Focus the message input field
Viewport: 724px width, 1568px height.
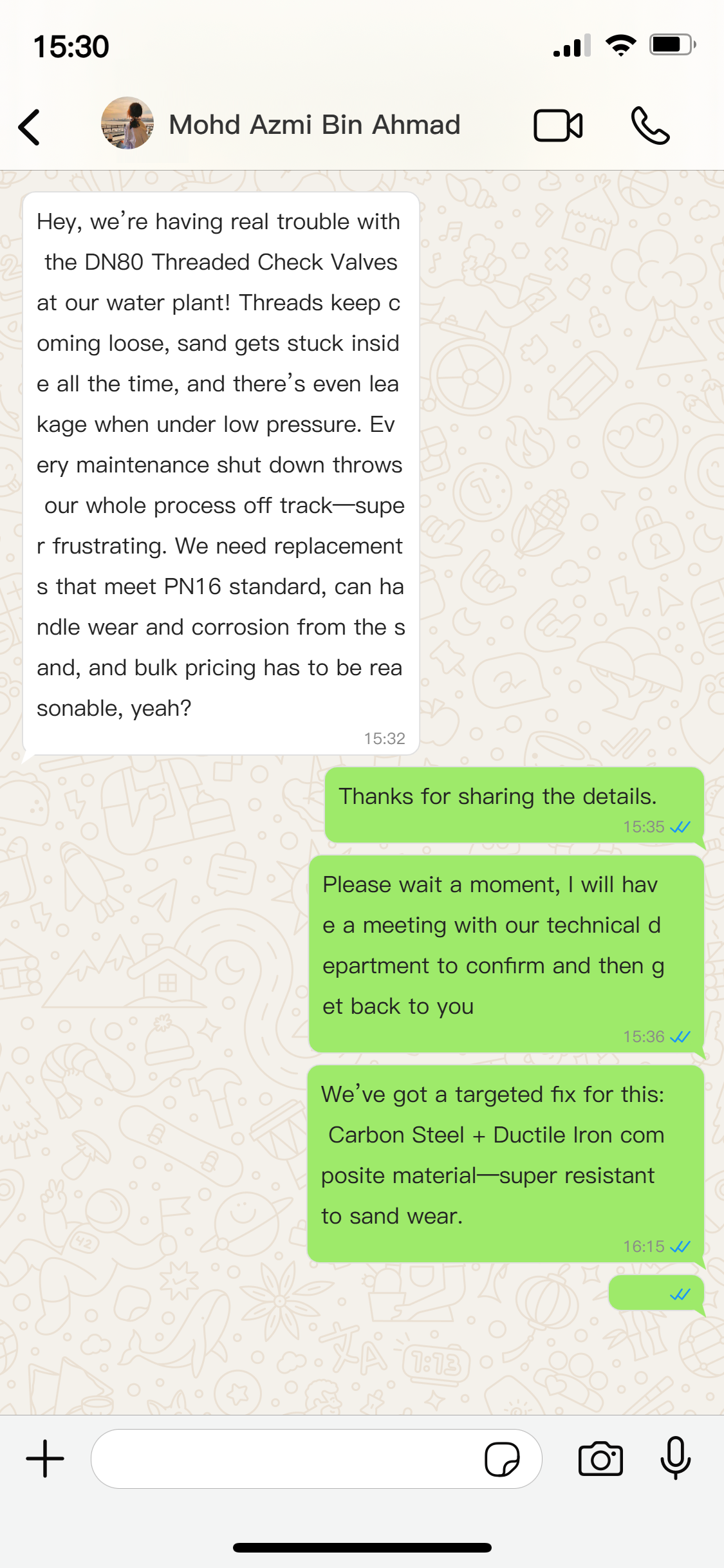pyautogui.click(x=283, y=1459)
